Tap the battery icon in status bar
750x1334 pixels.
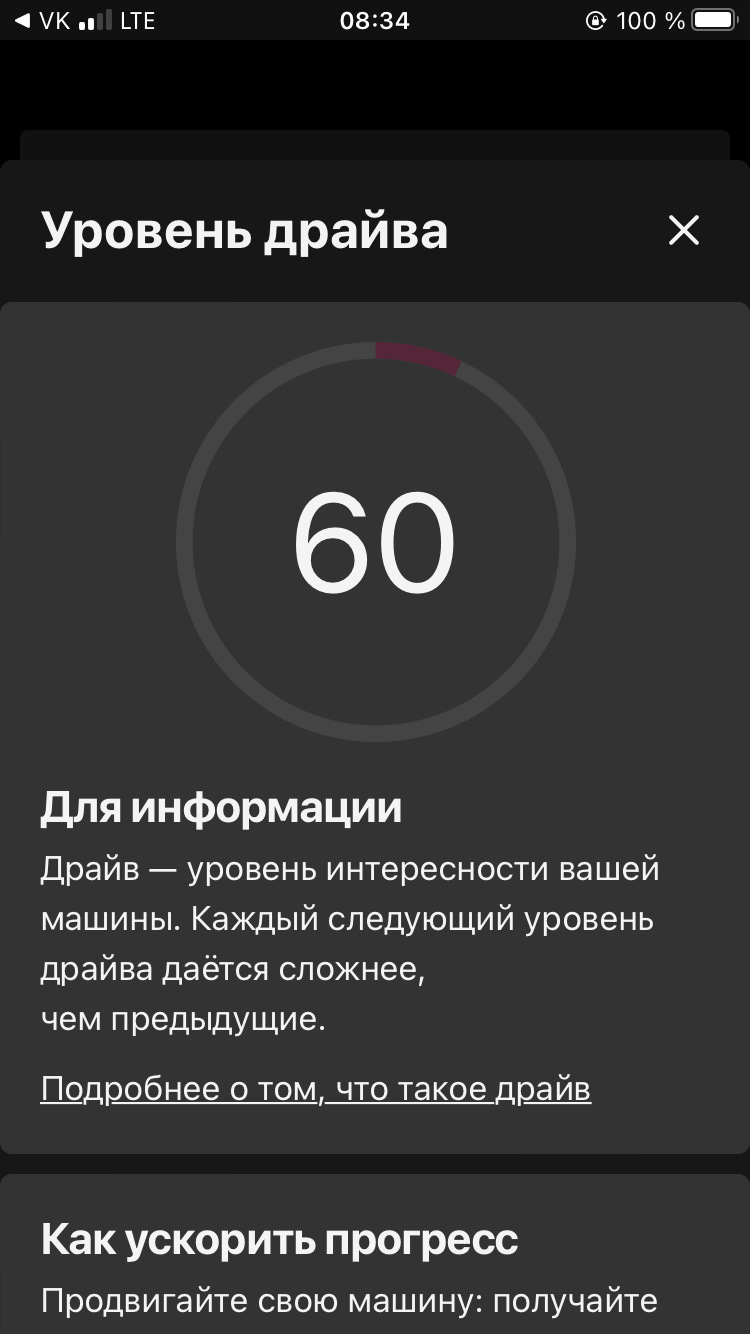pos(712,20)
